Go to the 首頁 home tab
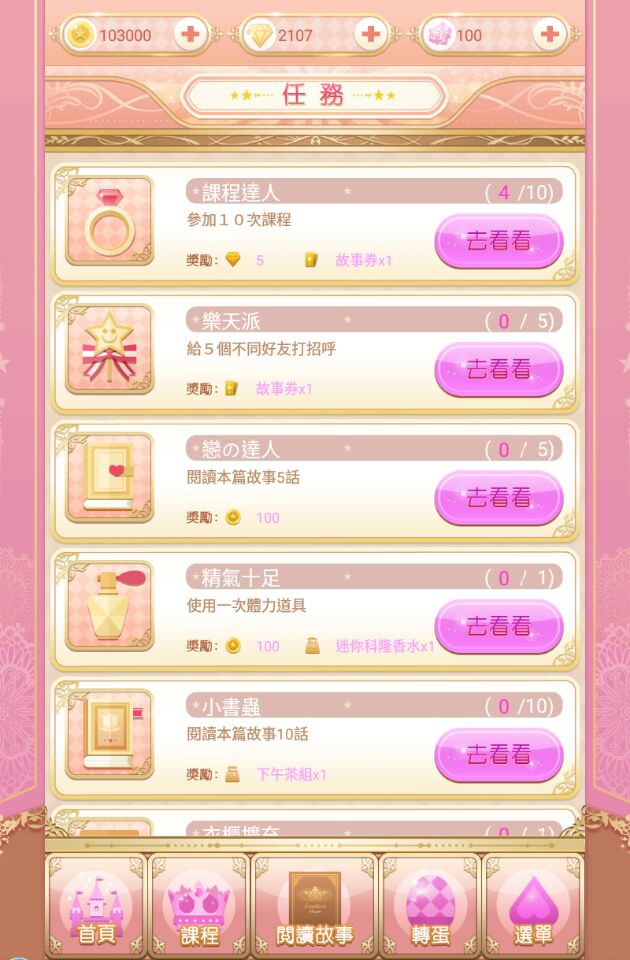Image resolution: width=630 pixels, height=960 pixels. click(97, 905)
